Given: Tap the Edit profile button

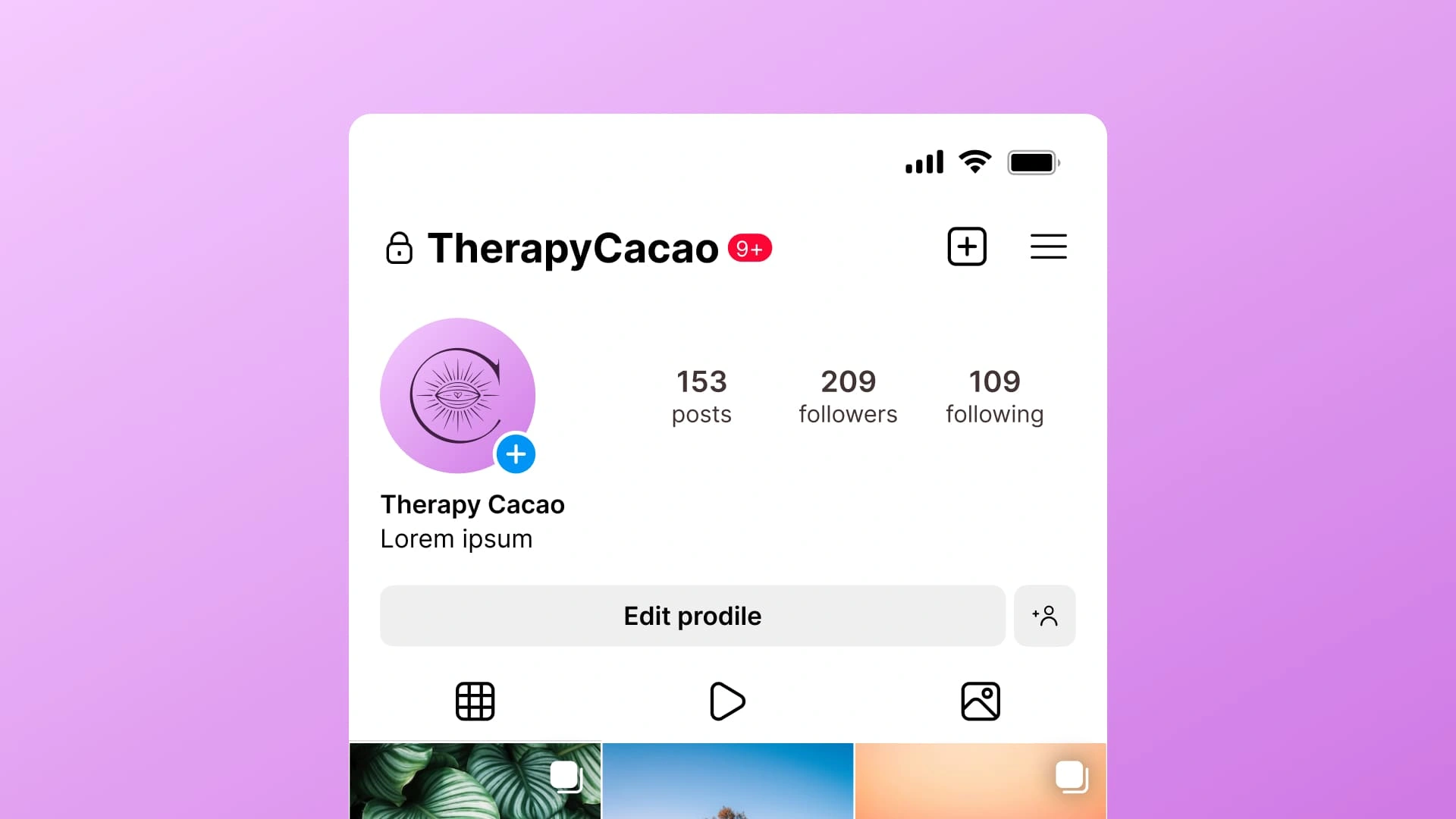Looking at the screenshot, I should coord(692,616).
